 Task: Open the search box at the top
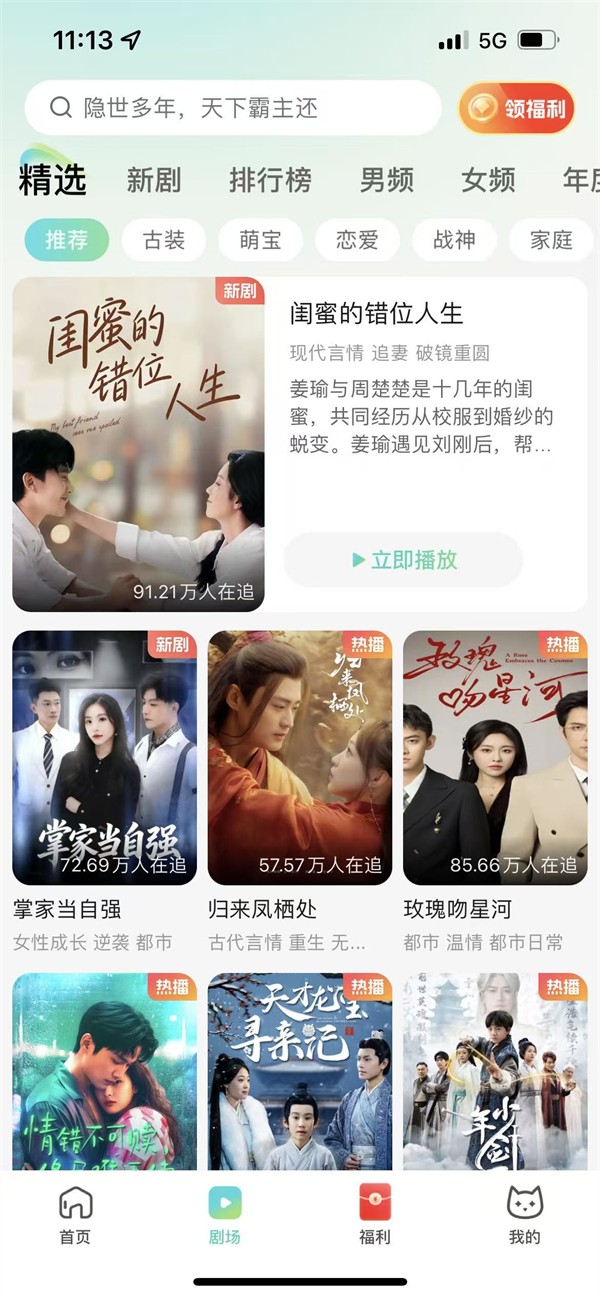click(232, 108)
